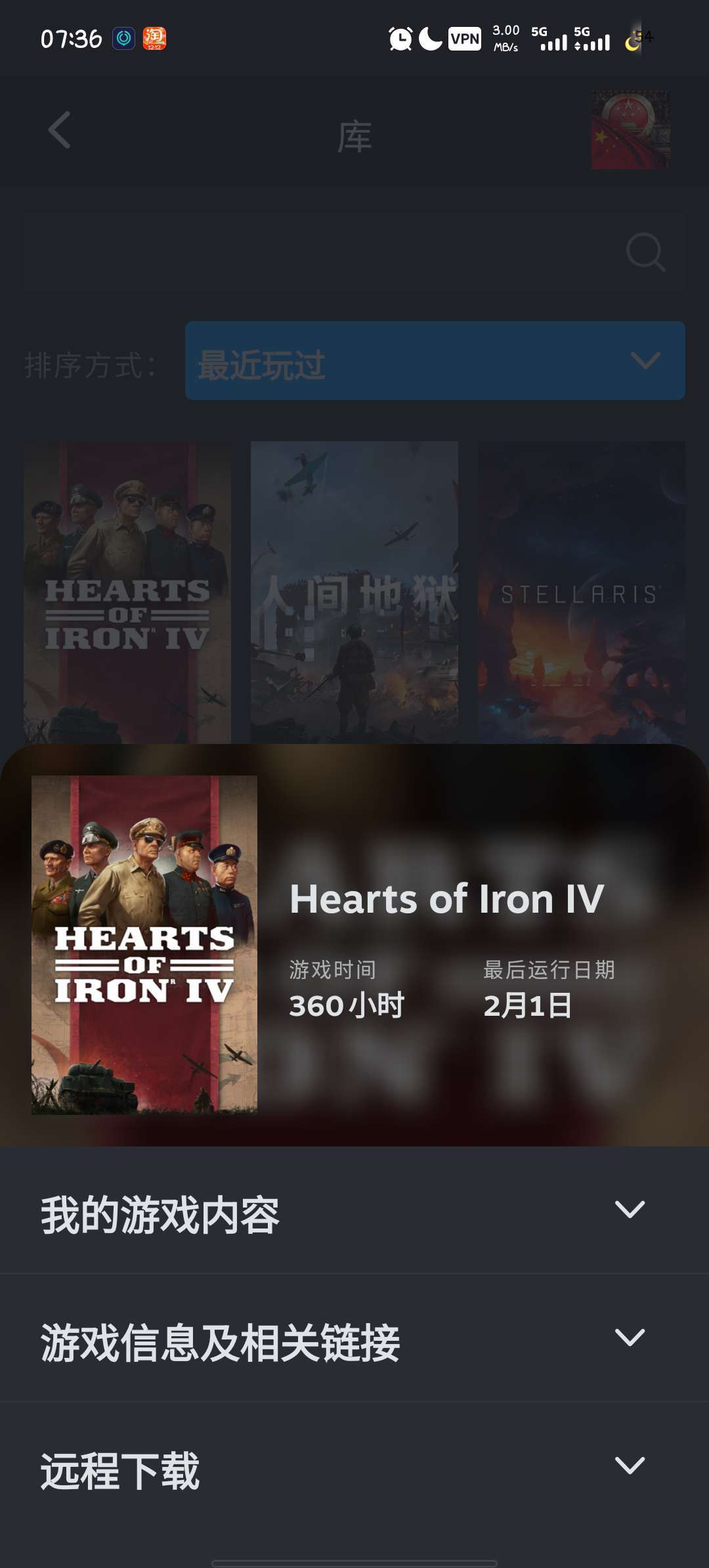
Task: Go back from the 库 page
Action: coord(59,130)
